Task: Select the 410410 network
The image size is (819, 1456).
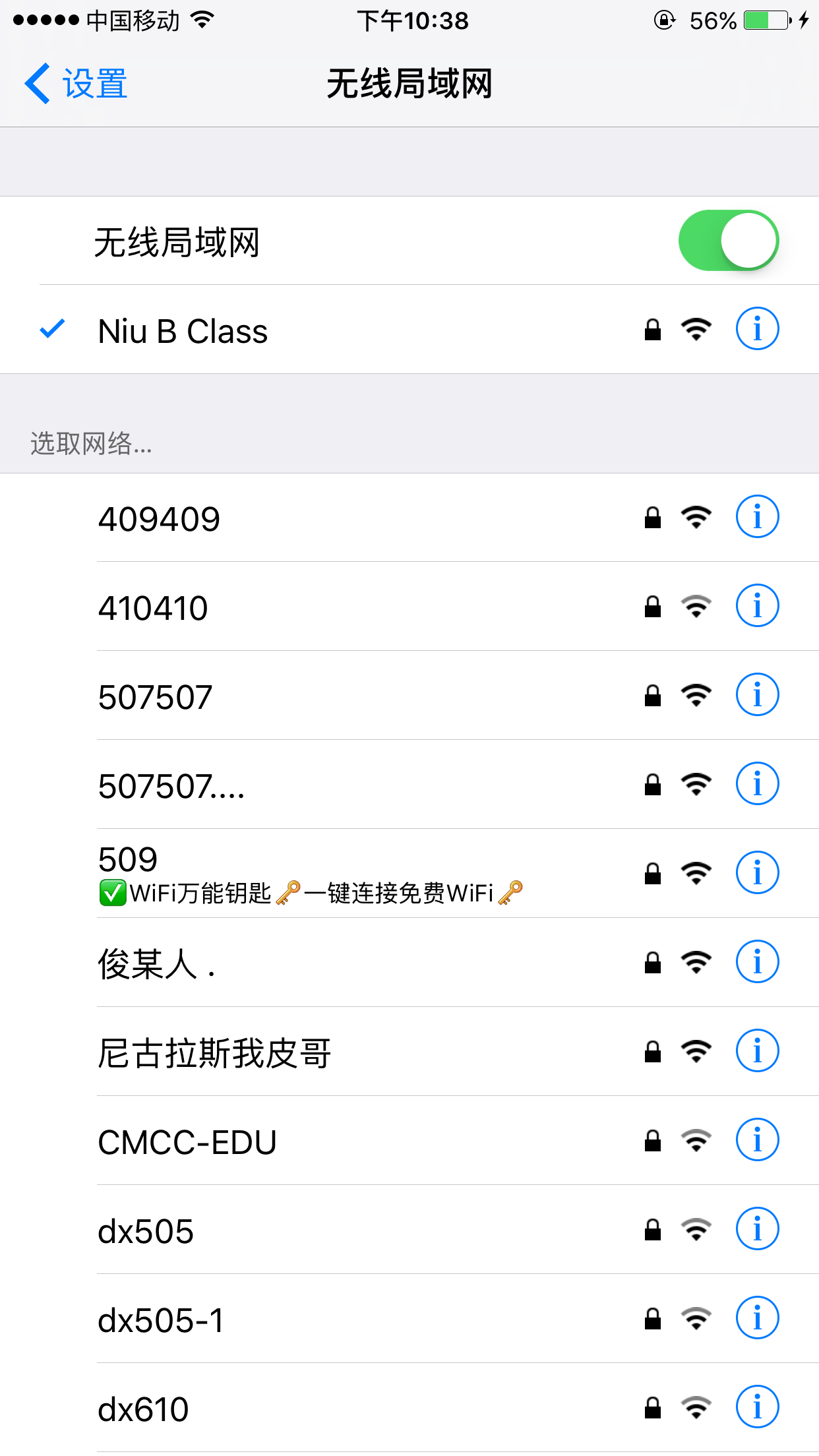Action: [409, 607]
